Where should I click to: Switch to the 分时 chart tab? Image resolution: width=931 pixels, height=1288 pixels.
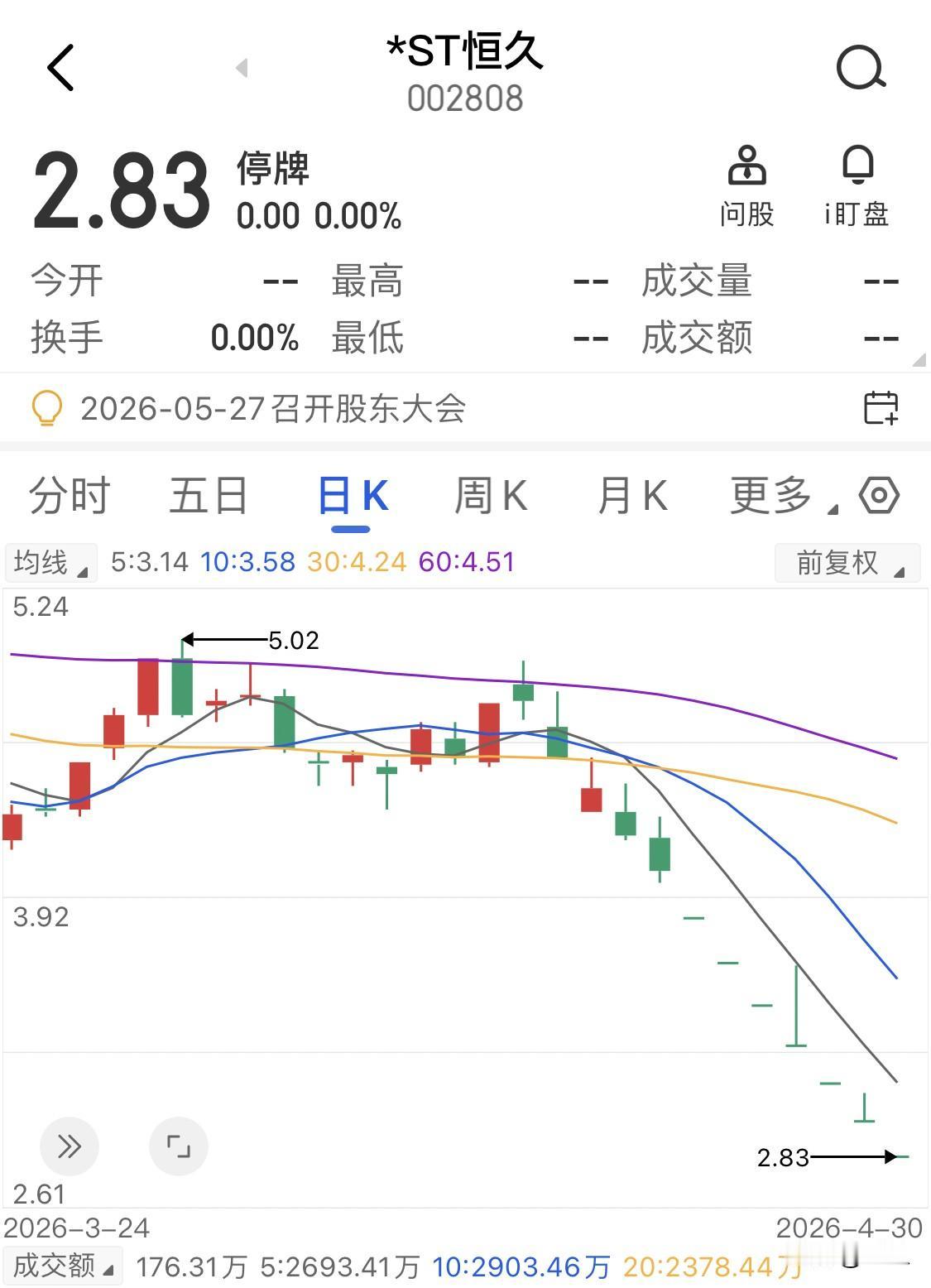(70, 496)
